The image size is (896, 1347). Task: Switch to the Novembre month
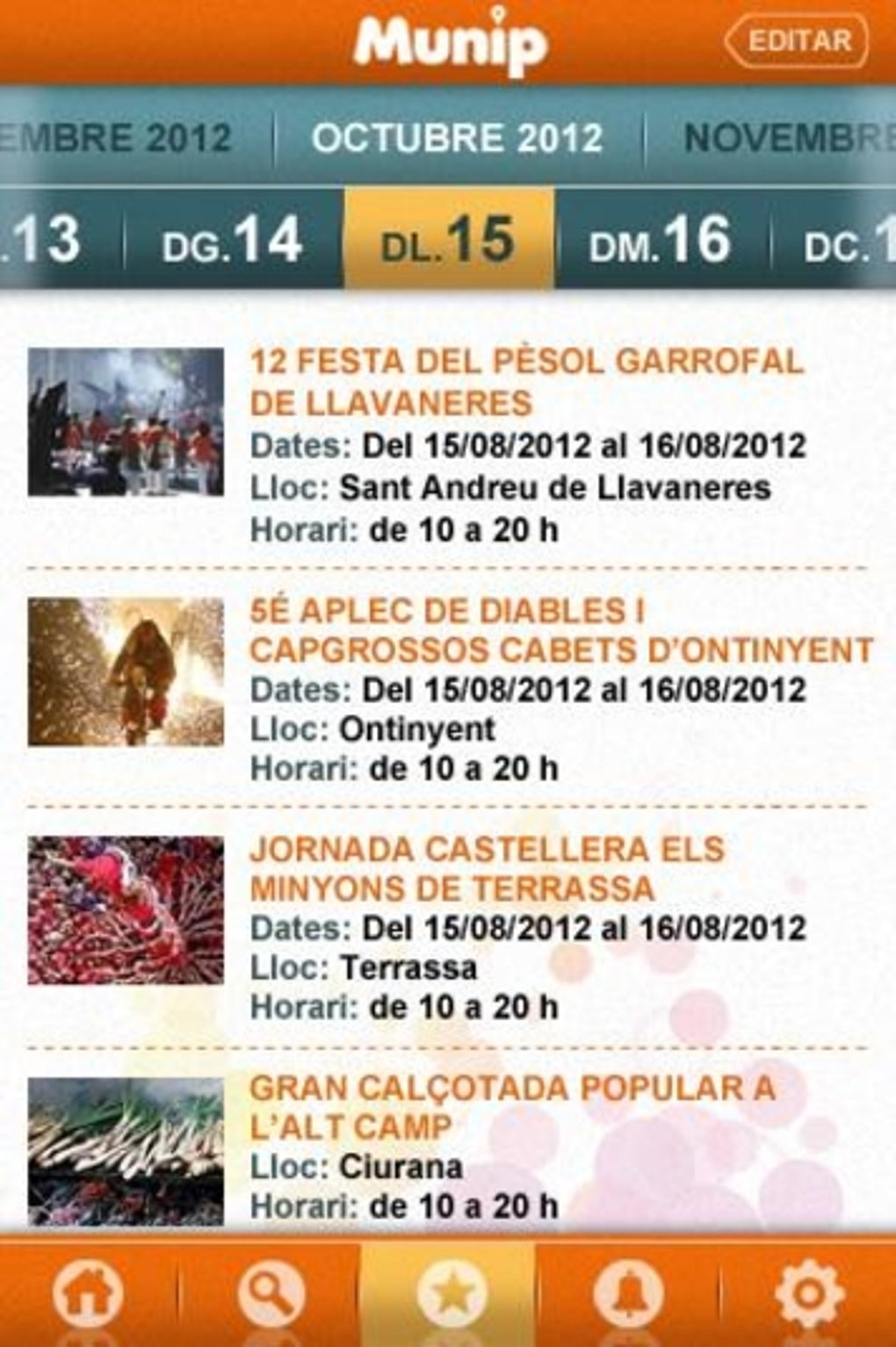click(x=784, y=138)
